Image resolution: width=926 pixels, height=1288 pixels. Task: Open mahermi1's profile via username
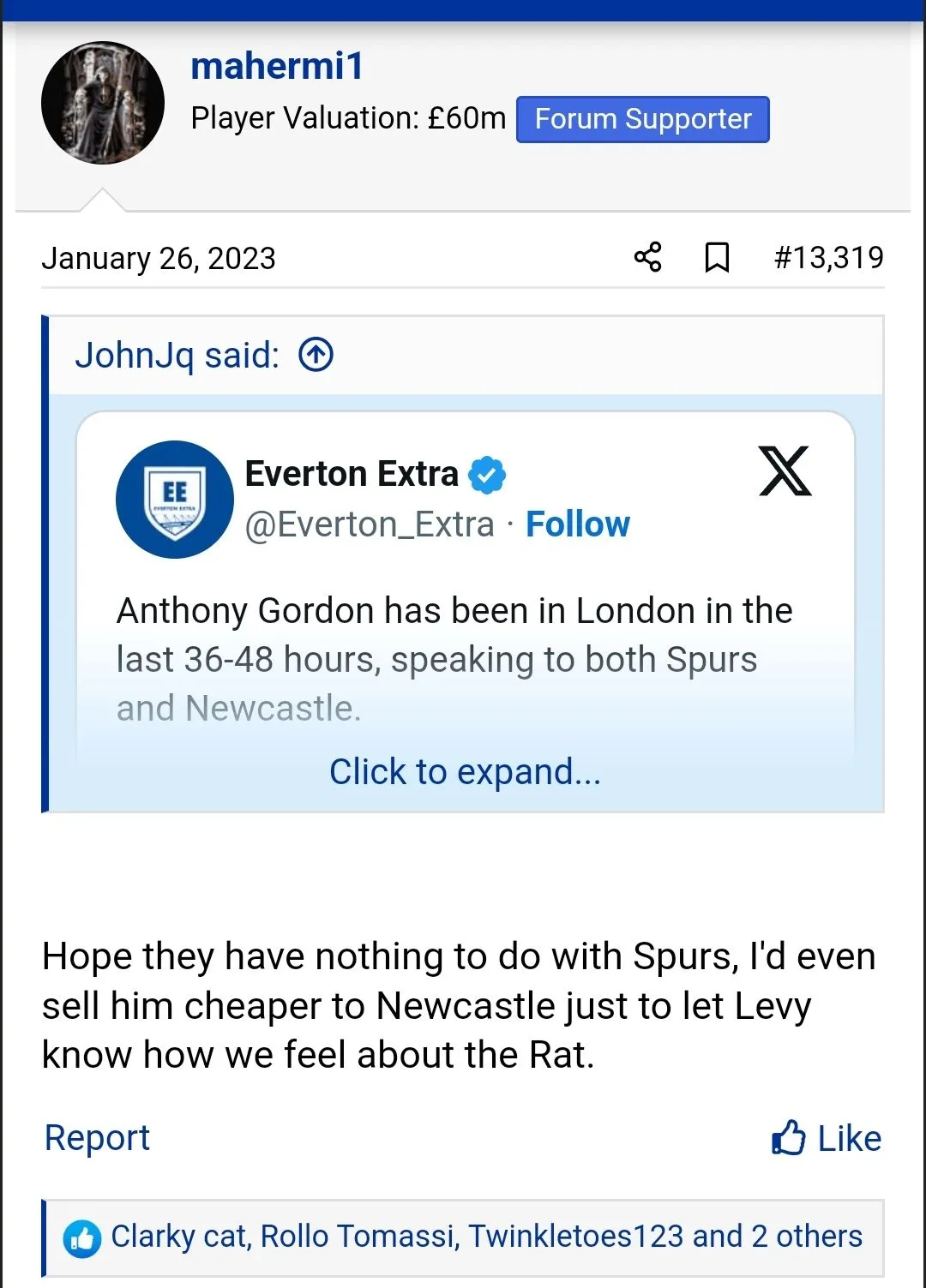click(x=276, y=67)
